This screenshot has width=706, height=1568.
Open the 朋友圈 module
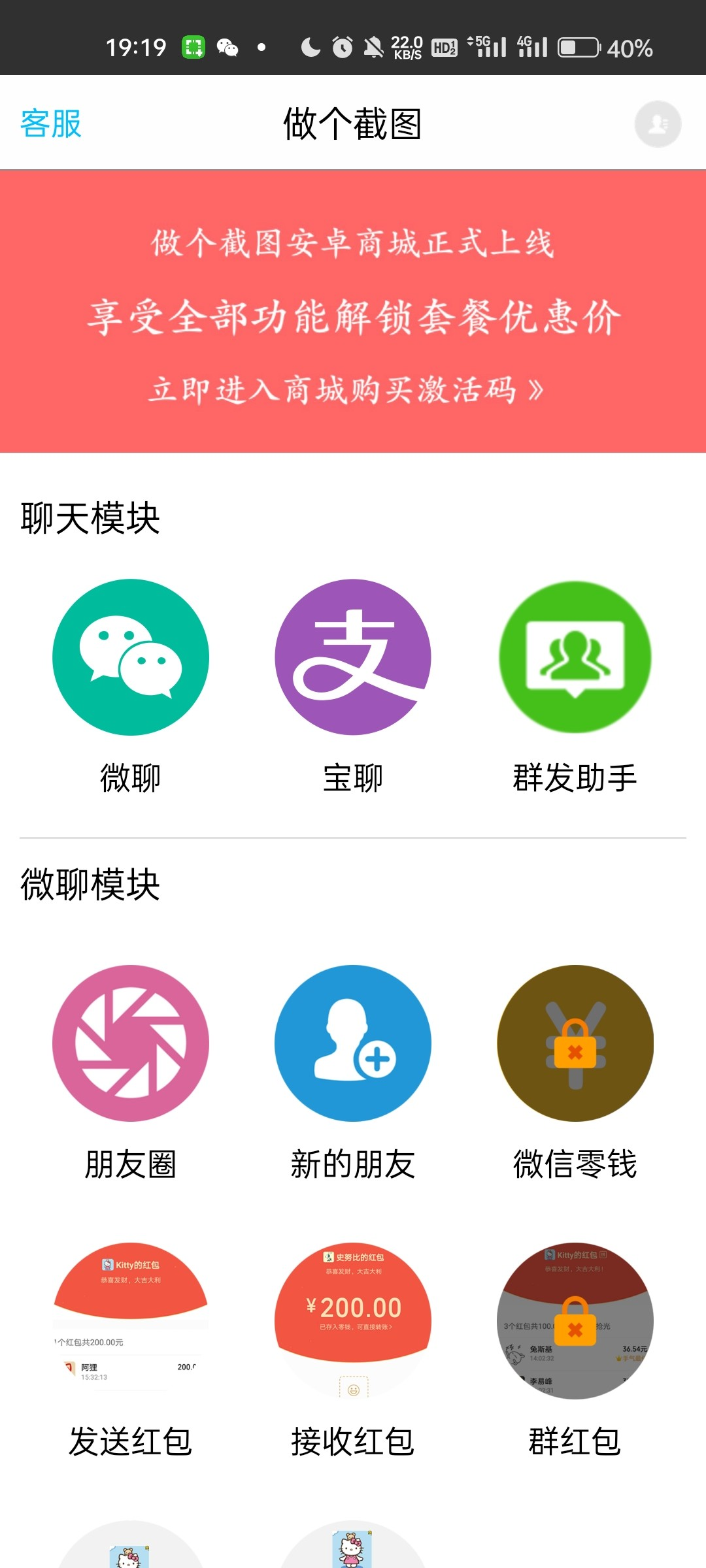pos(131,1043)
